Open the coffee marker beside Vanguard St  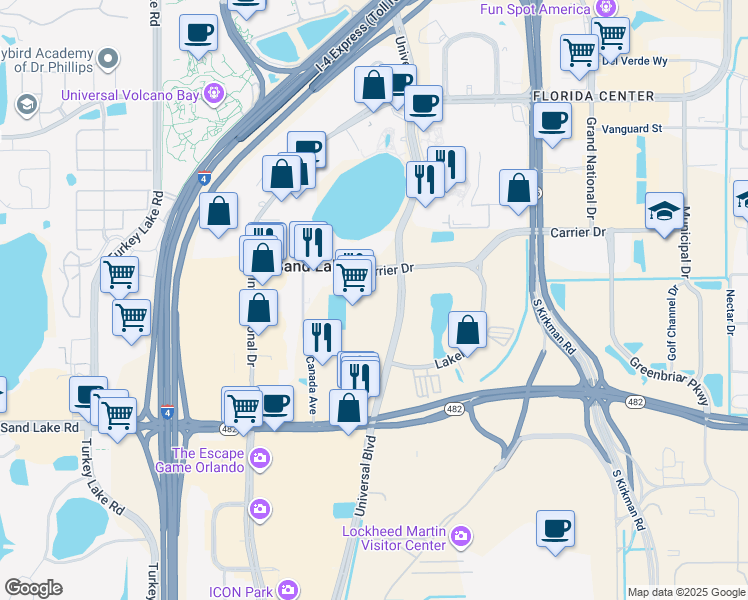552,123
